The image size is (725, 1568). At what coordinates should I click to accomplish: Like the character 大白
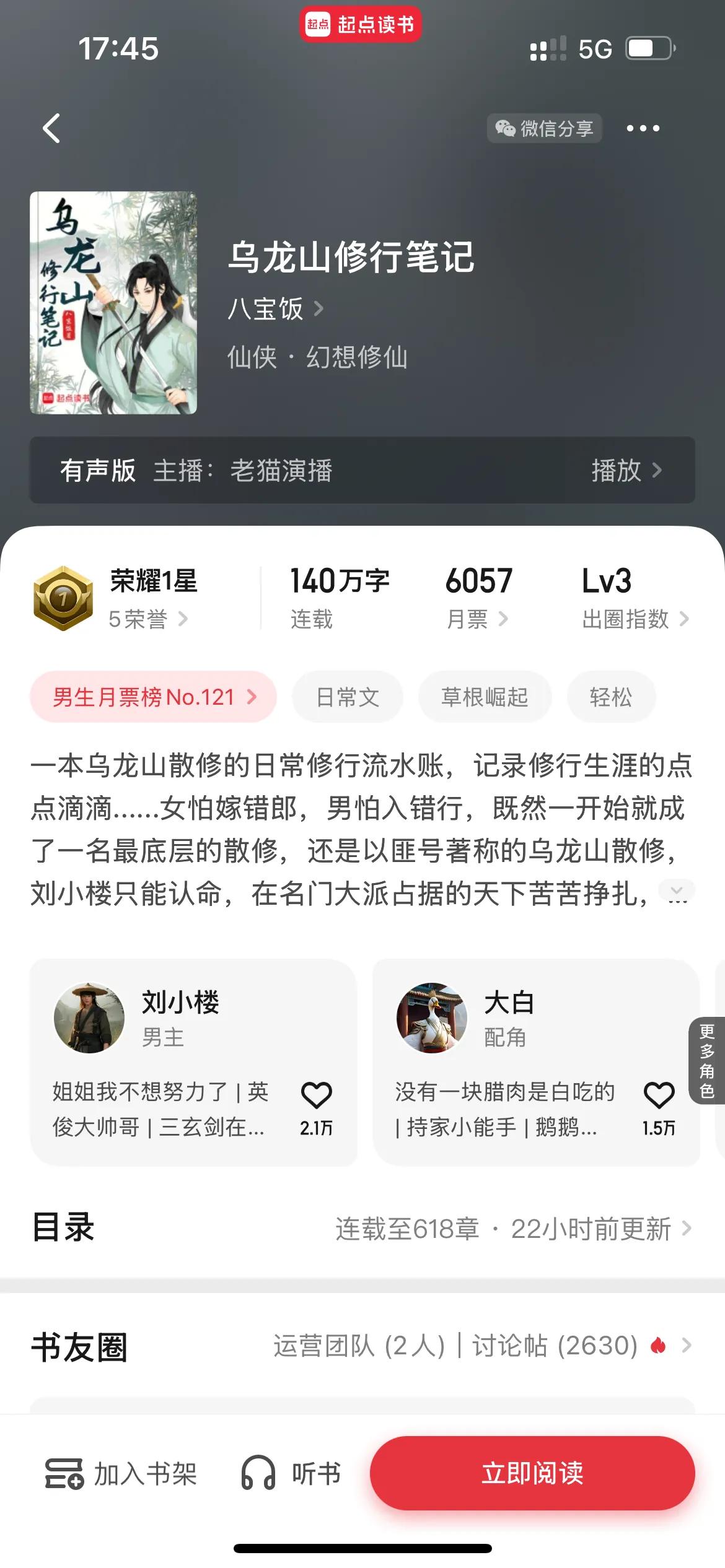pyautogui.click(x=659, y=1096)
